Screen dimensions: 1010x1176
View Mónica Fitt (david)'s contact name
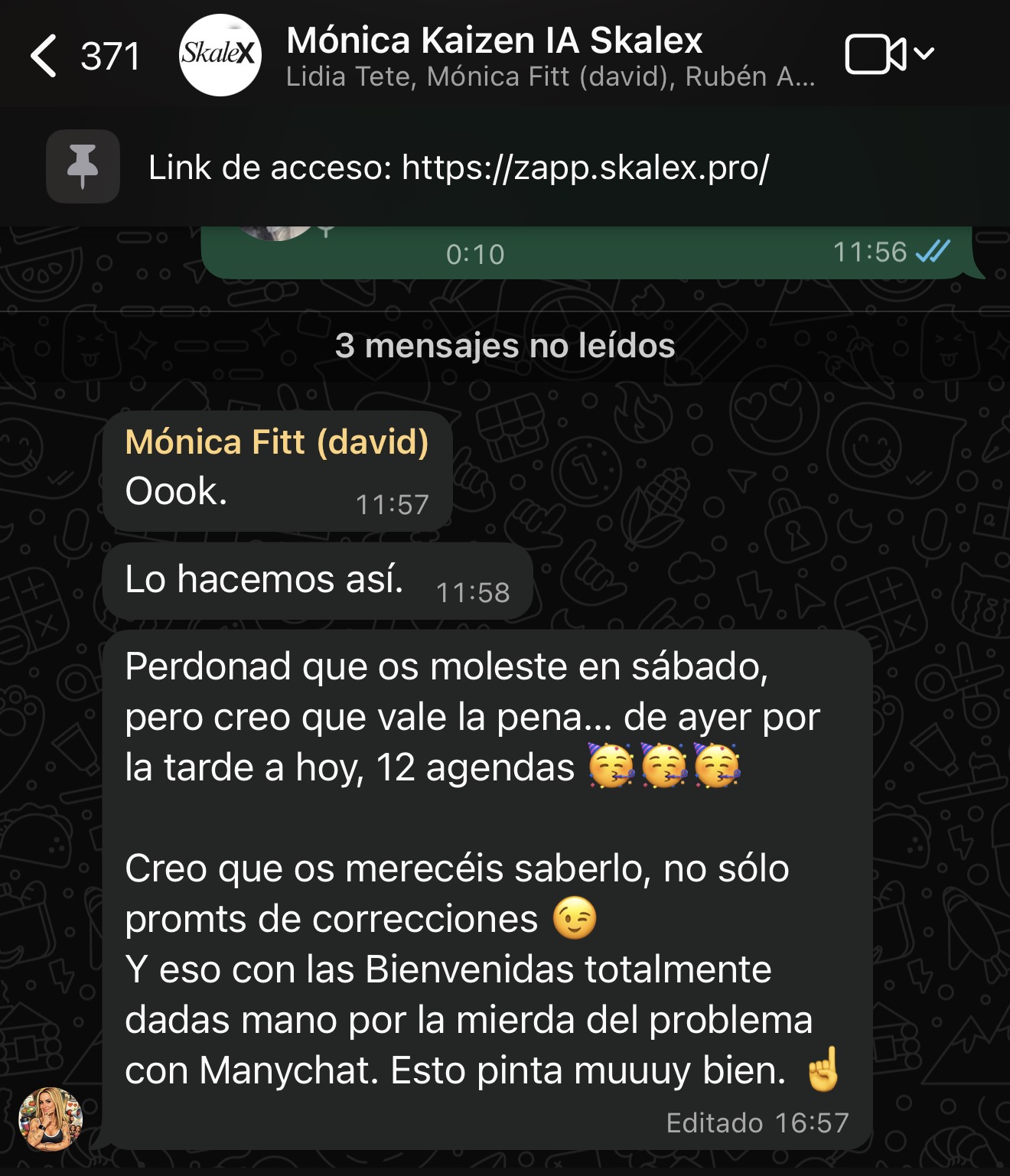pyautogui.click(x=276, y=442)
